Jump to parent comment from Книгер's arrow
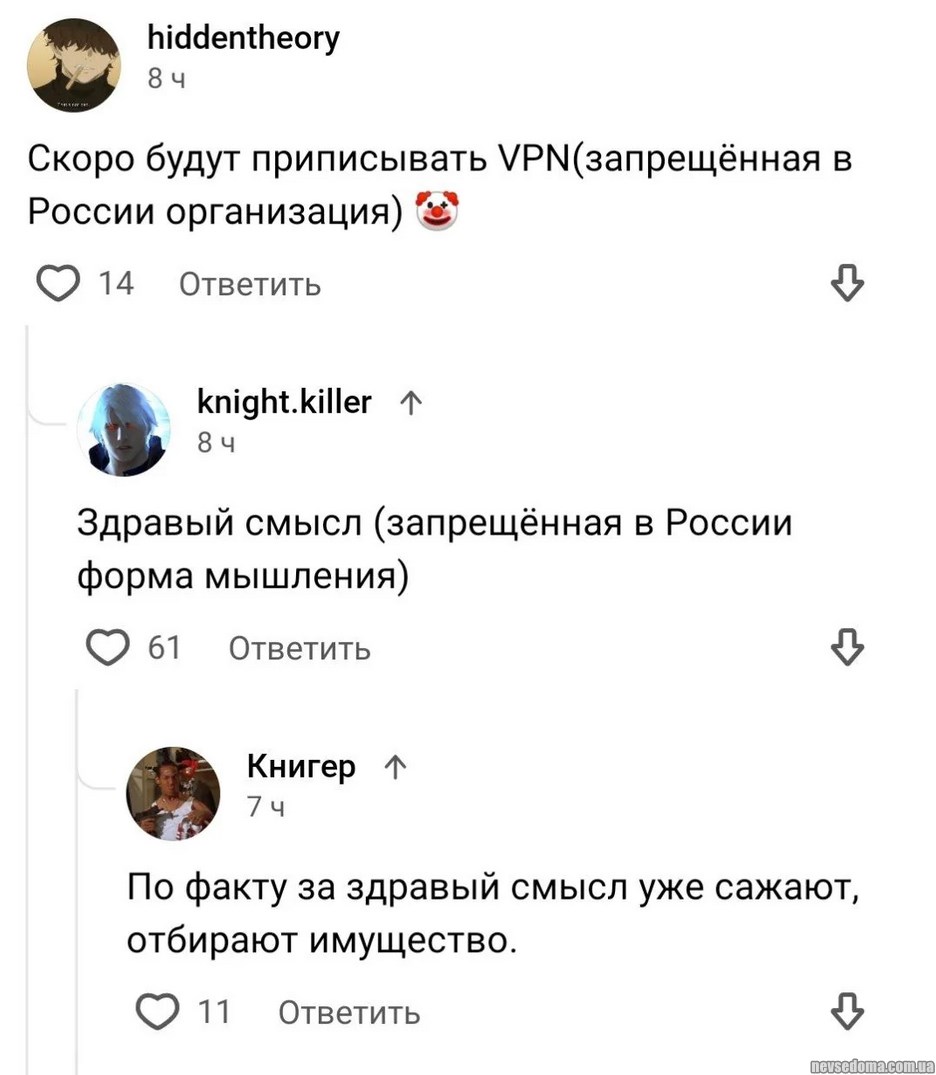 point(394,768)
